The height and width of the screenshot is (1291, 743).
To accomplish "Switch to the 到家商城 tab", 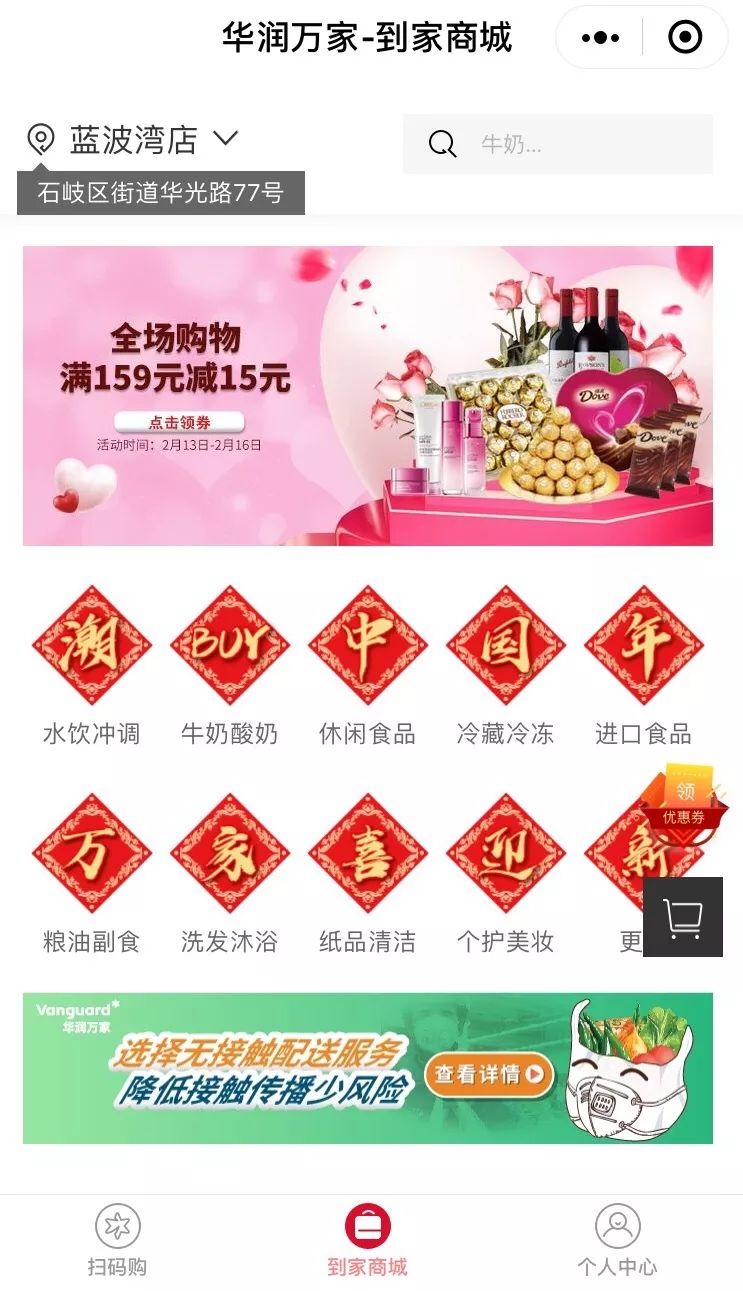I will point(367,1240).
